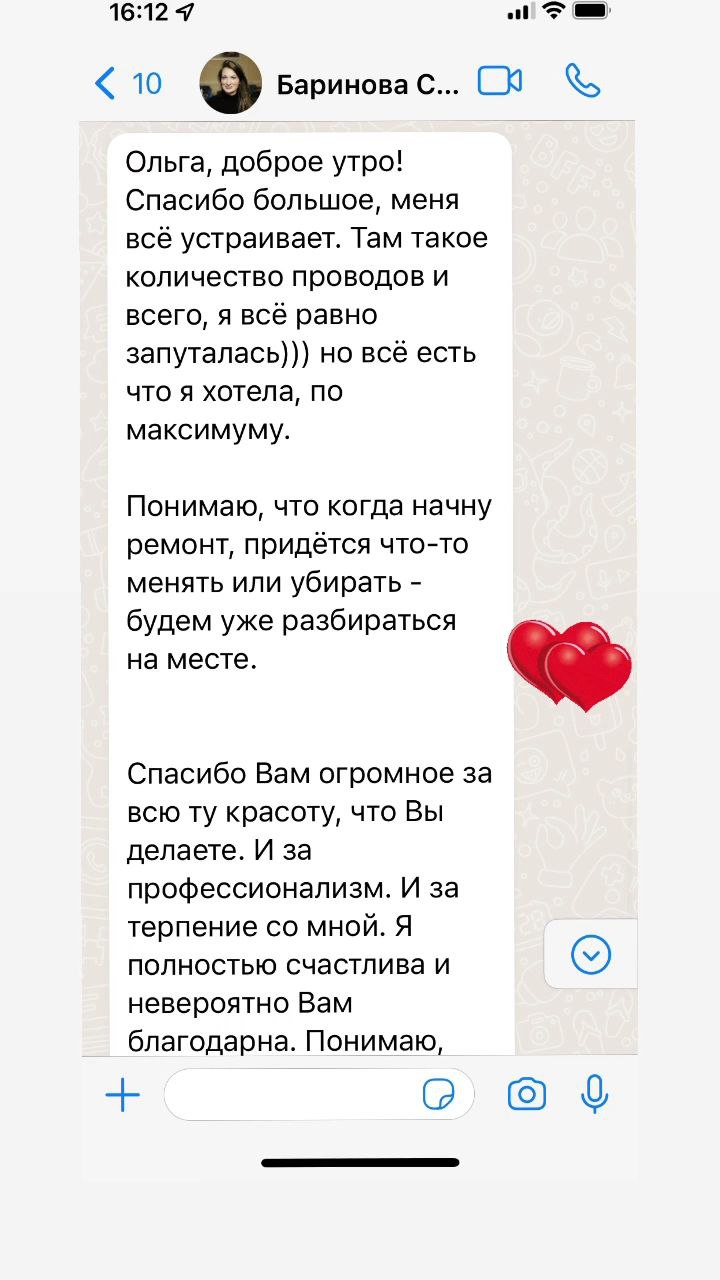
Task: Tap the microphone to record voice message
Action: pos(594,1095)
